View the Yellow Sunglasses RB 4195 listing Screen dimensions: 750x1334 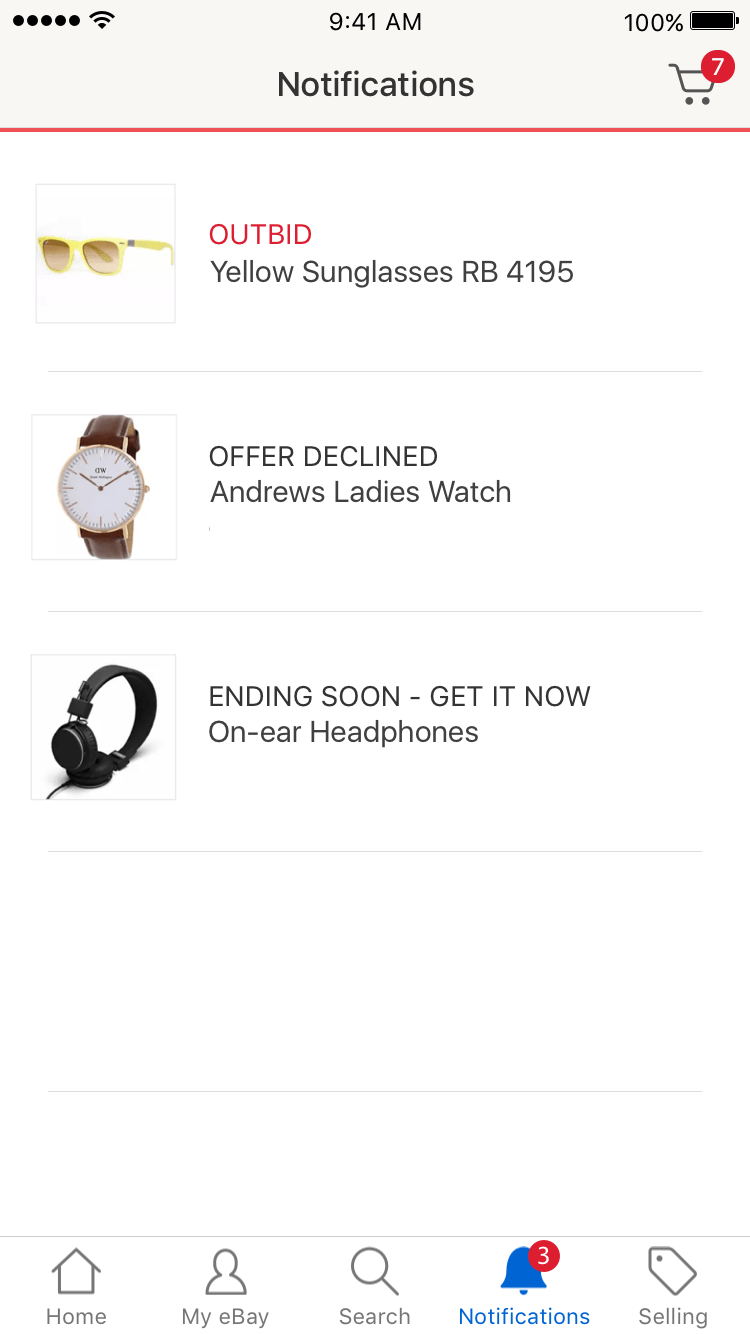click(391, 271)
